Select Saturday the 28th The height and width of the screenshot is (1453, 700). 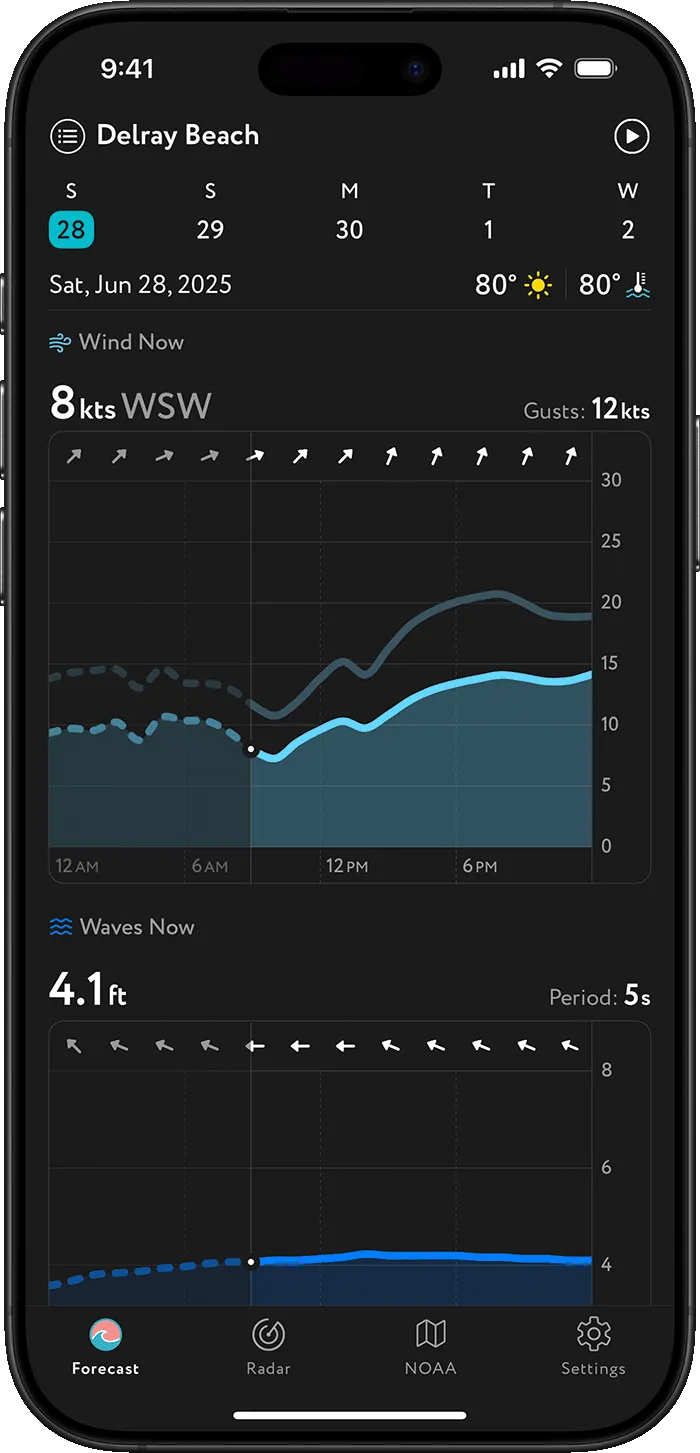(x=71, y=229)
